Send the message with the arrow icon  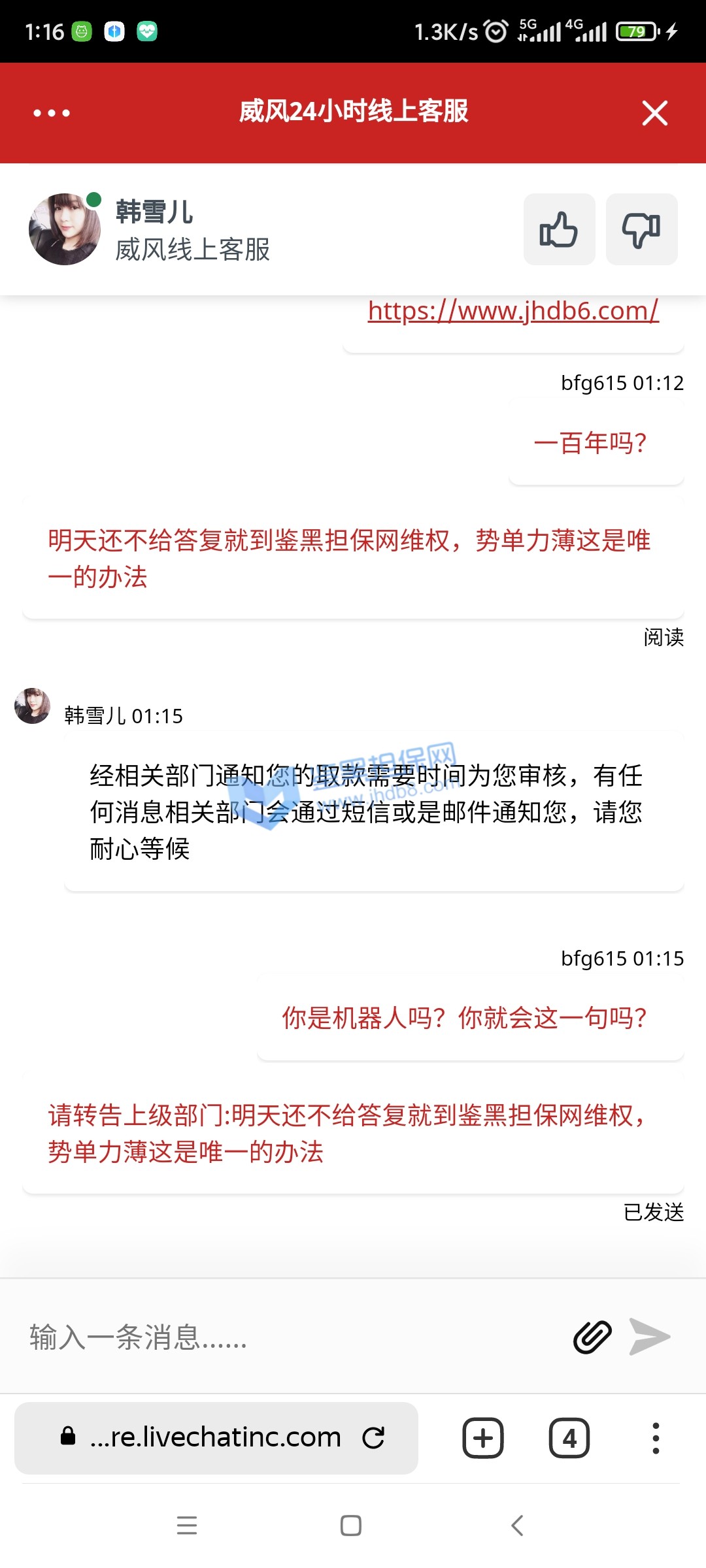click(x=650, y=1337)
